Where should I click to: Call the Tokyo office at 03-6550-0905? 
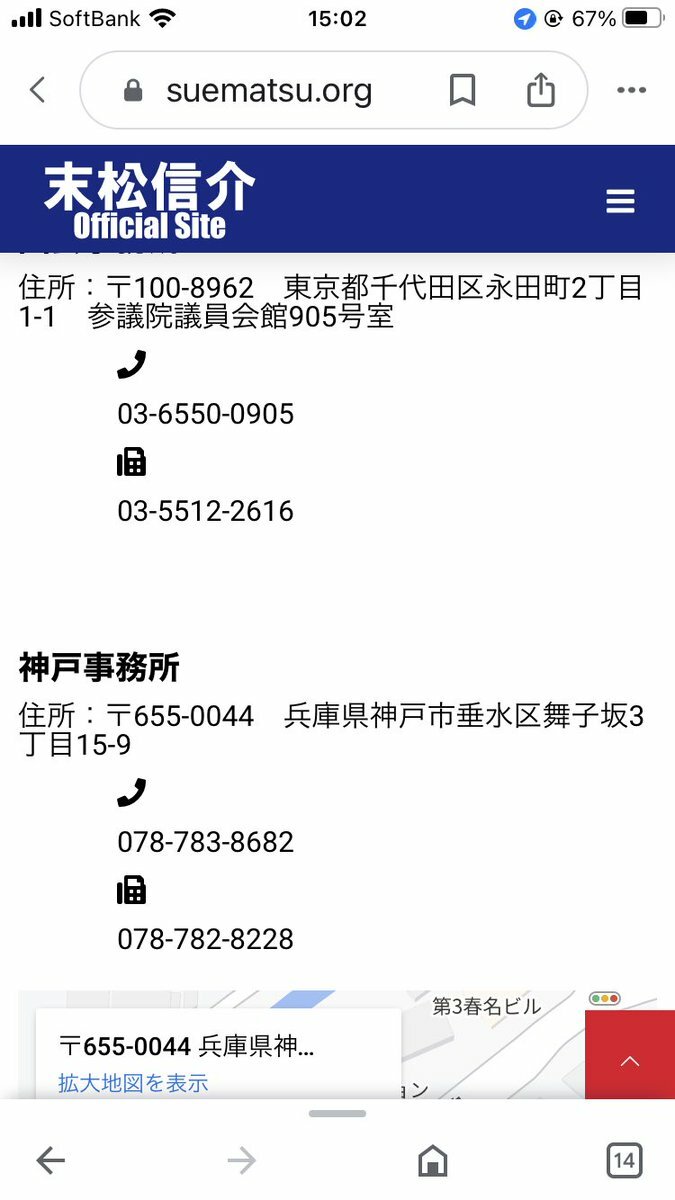(x=206, y=414)
